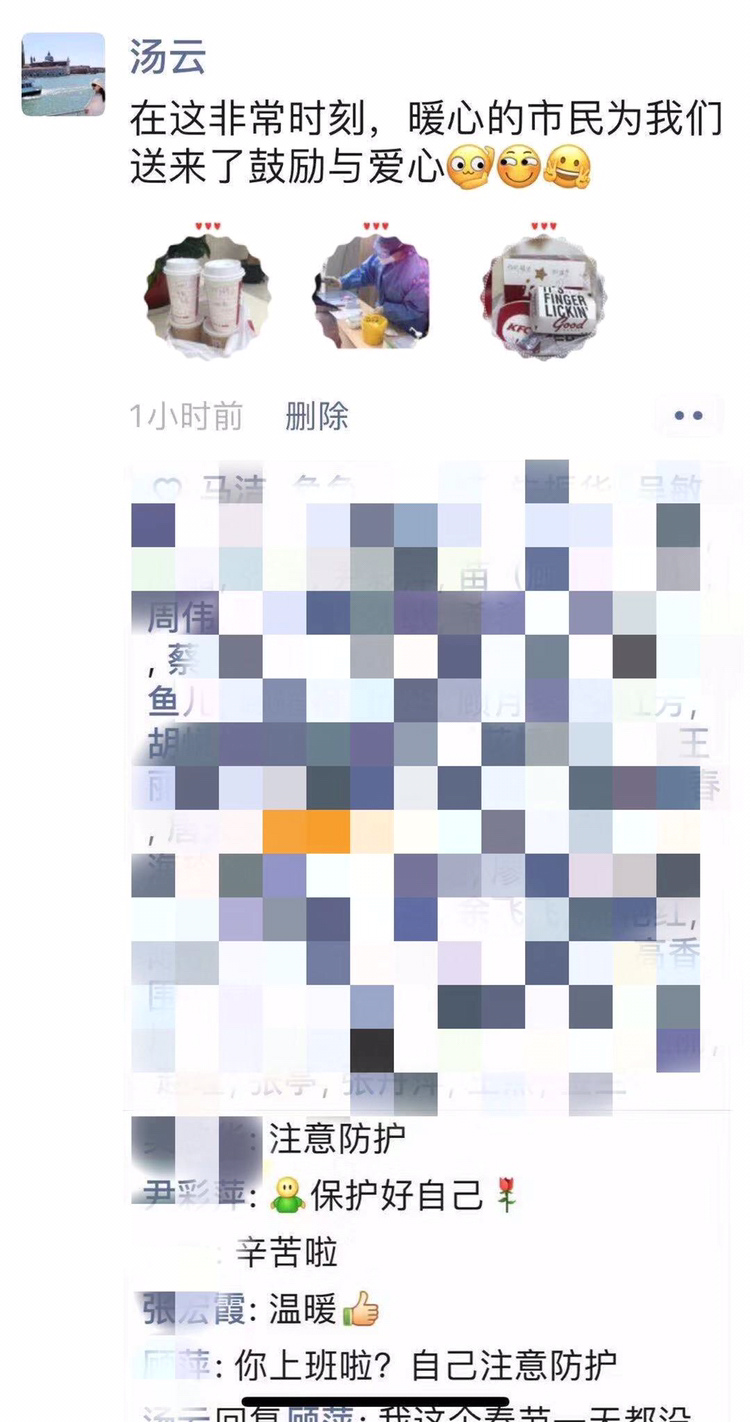Open 汤云's profile avatar
750x1422 pixels.
point(63,75)
